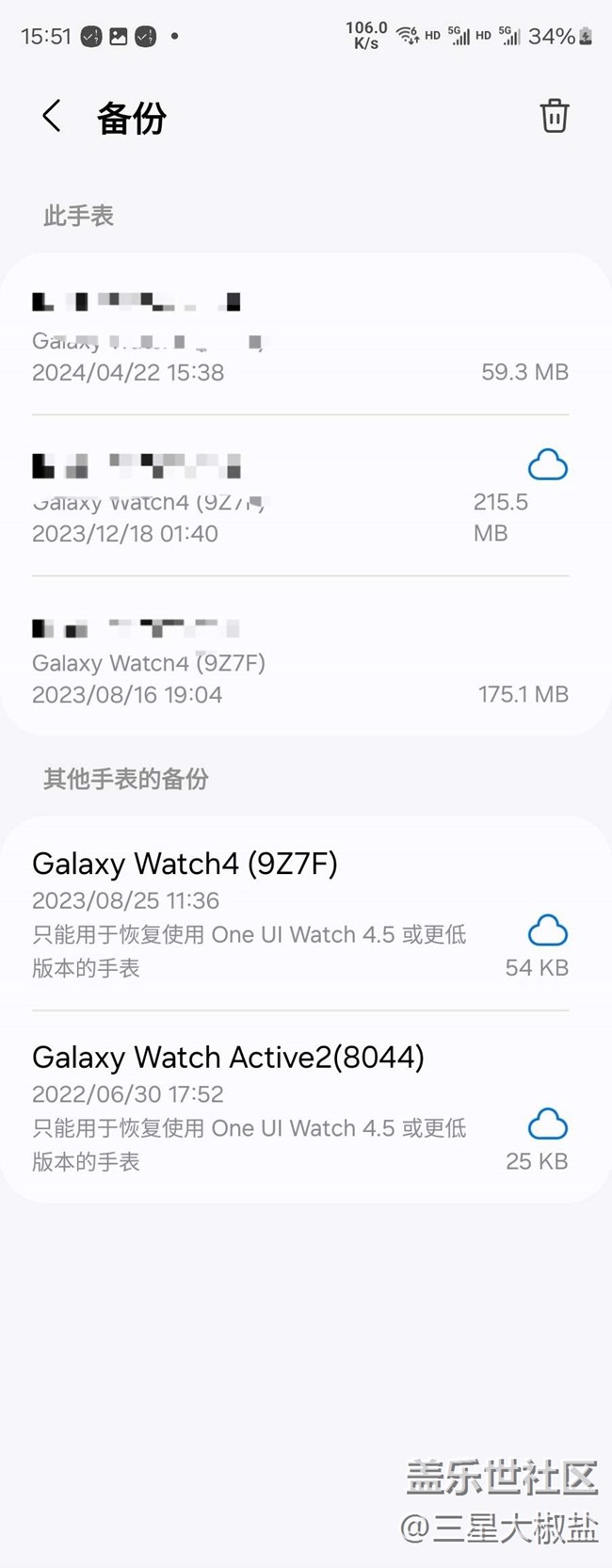Go back from the 备份 page

point(52,117)
